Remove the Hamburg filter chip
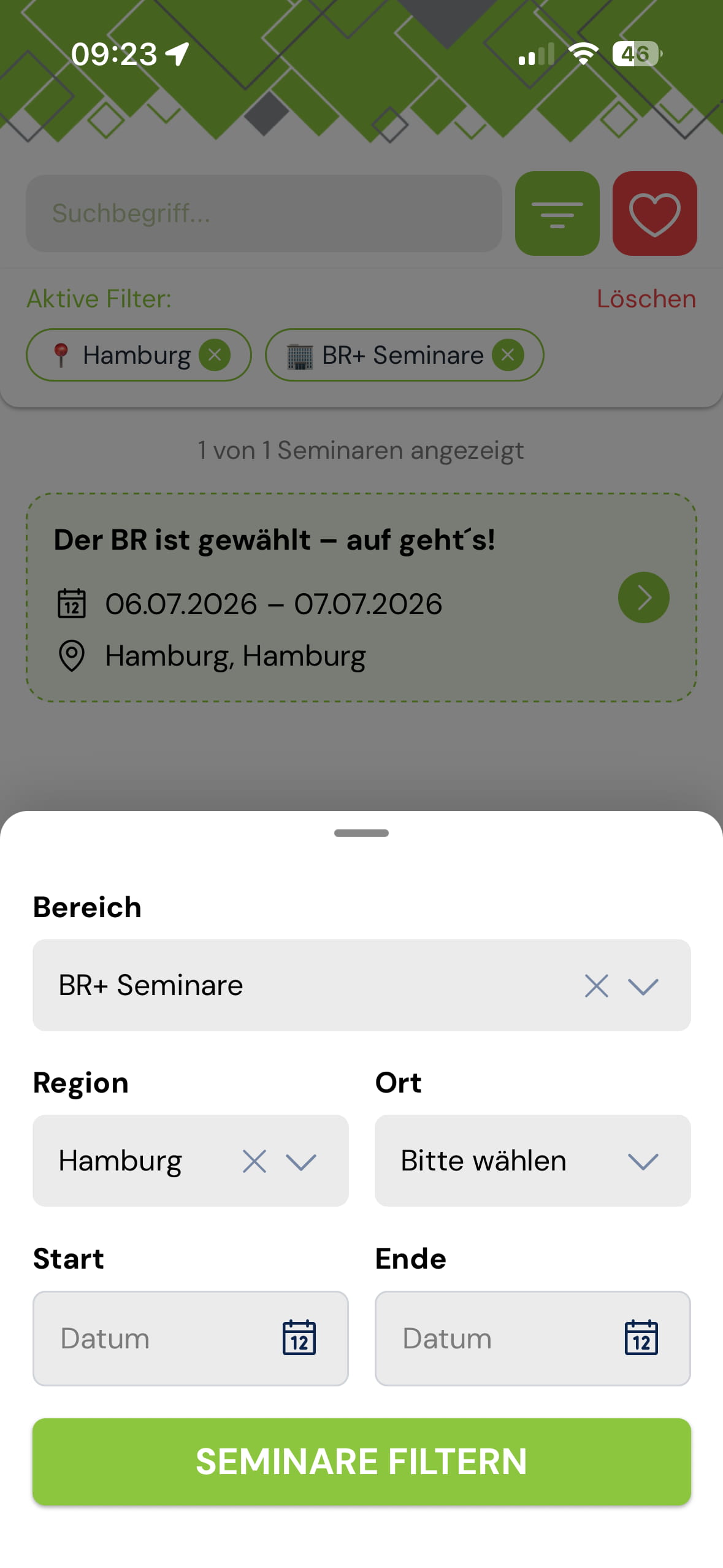The width and height of the screenshot is (723, 1568). (215, 355)
